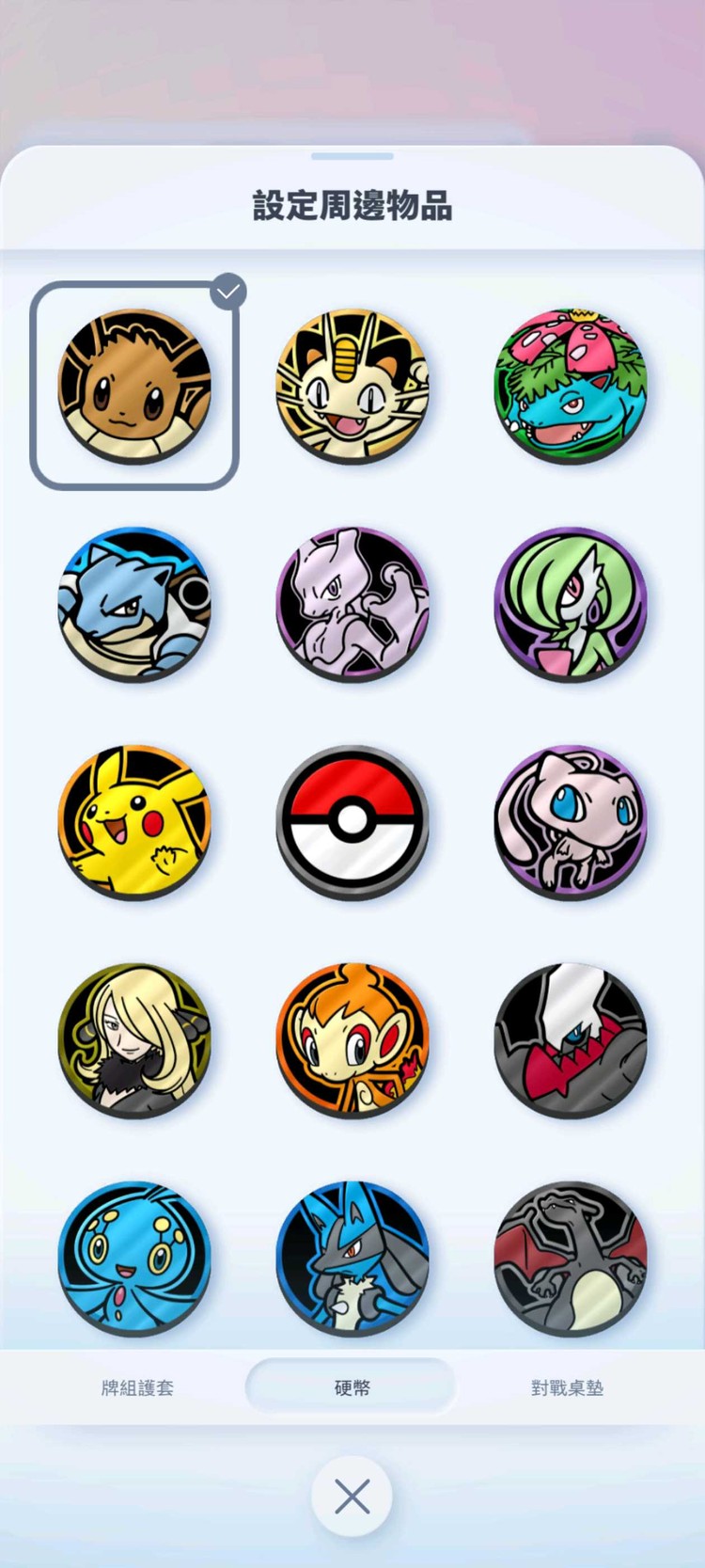Select the Pikachu coin
Screen dimensions: 705x1568
tap(134, 822)
